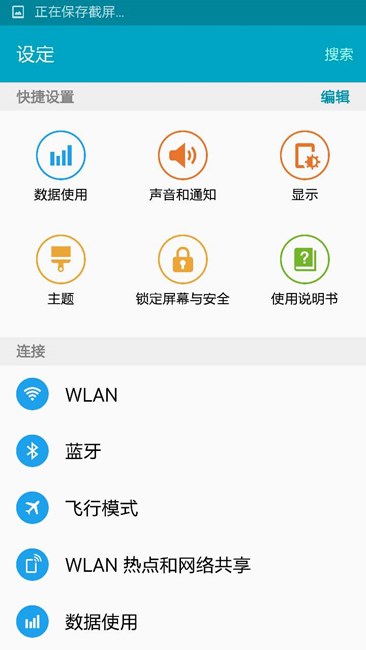The width and height of the screenshot is (366, 650).
Task: Open the 数据使用 row under 连接
Action: pyautogui.click(x=183, y=621)
